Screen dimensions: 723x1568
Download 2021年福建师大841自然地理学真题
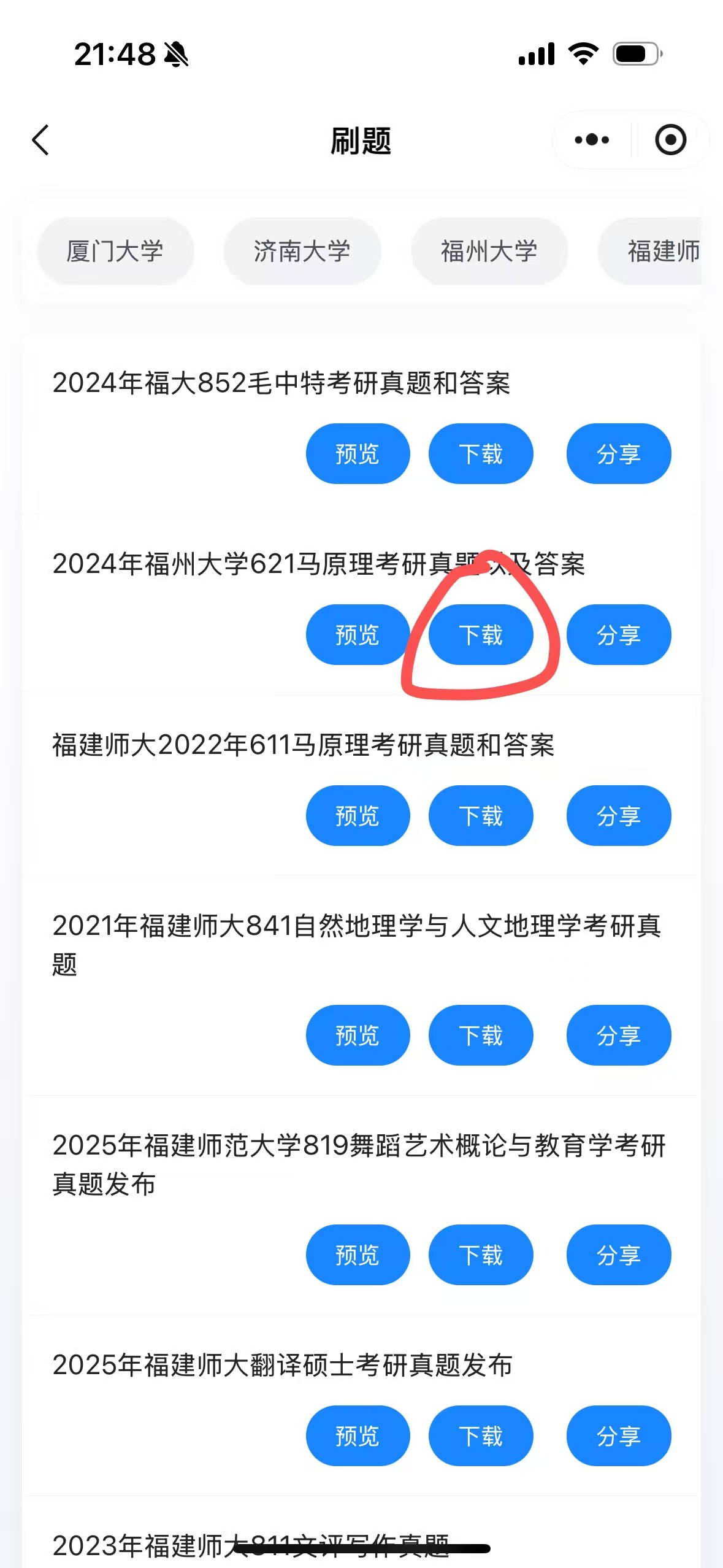point(480,1035)
